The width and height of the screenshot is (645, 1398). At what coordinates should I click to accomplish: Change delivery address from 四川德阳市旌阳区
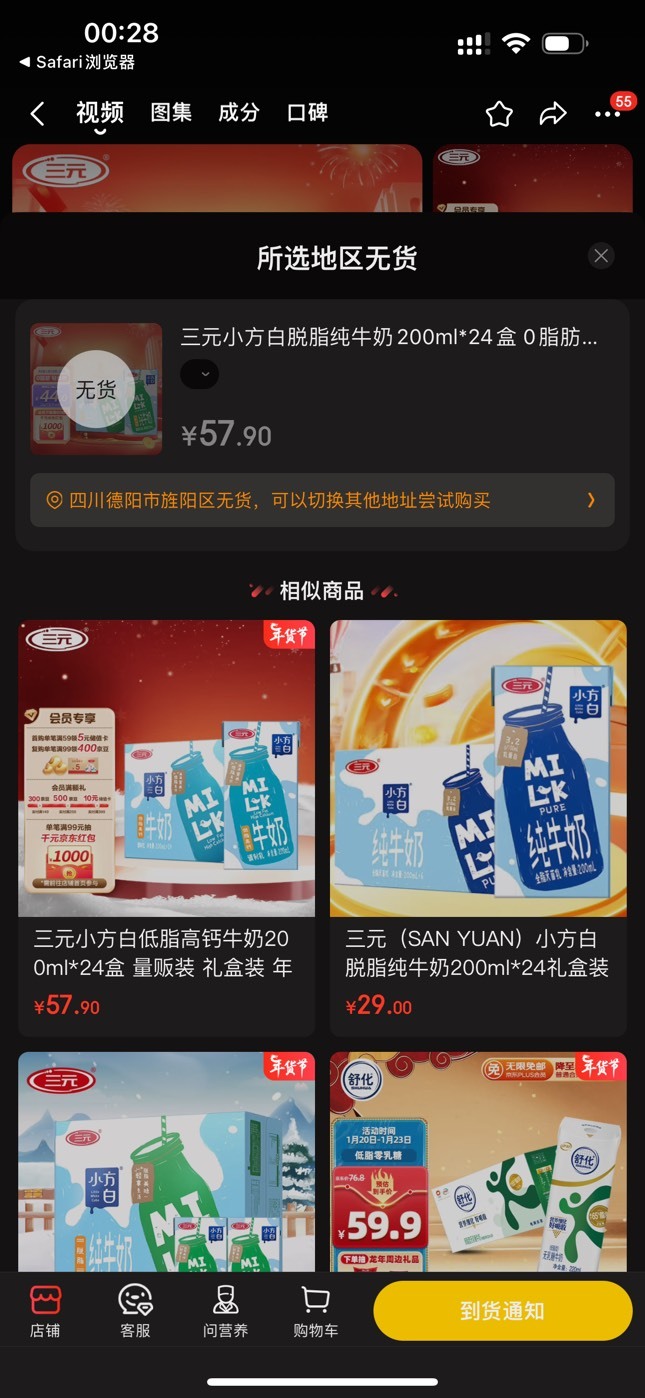pos(322,500)
